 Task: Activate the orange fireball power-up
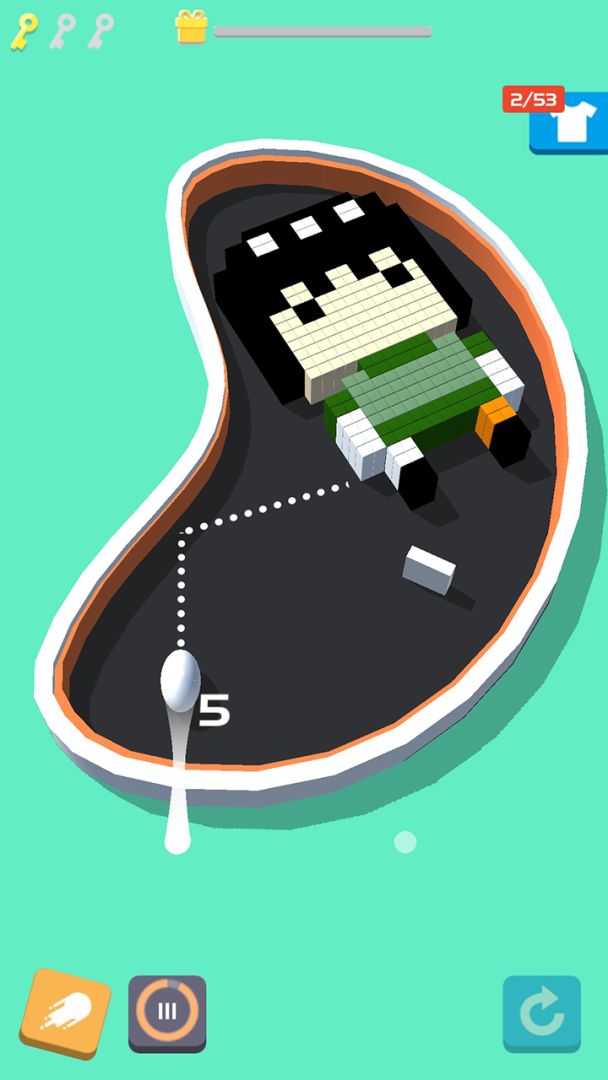65,1014
